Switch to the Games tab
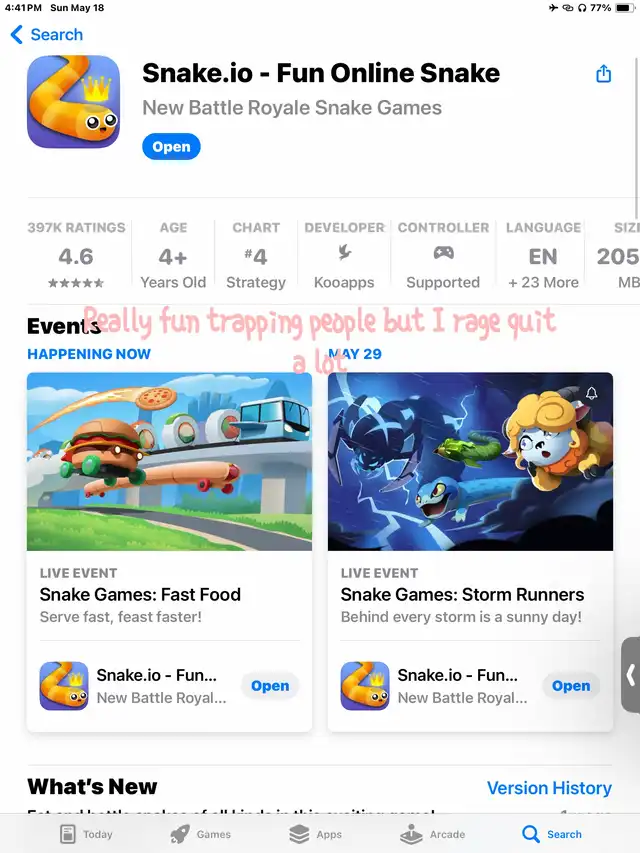The image size is (640, 853). [x=201, y=834]
